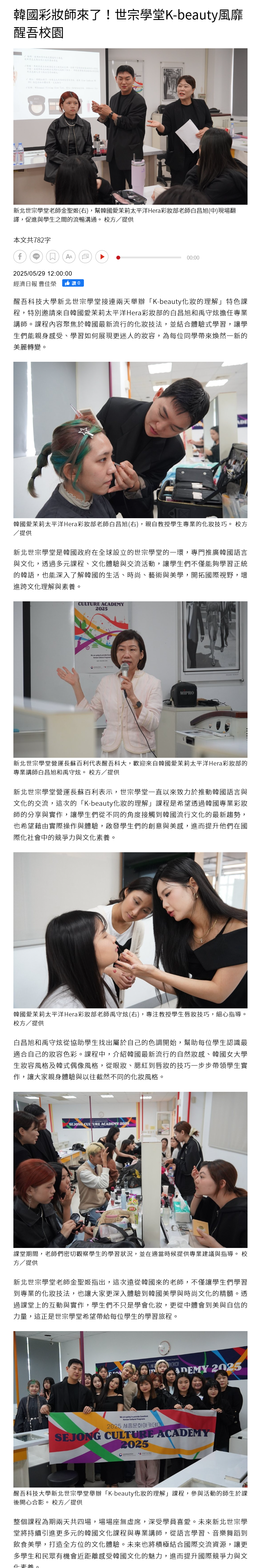Bookmark this K-beauty article
The image size is (263, 1568).
(53, 257)
